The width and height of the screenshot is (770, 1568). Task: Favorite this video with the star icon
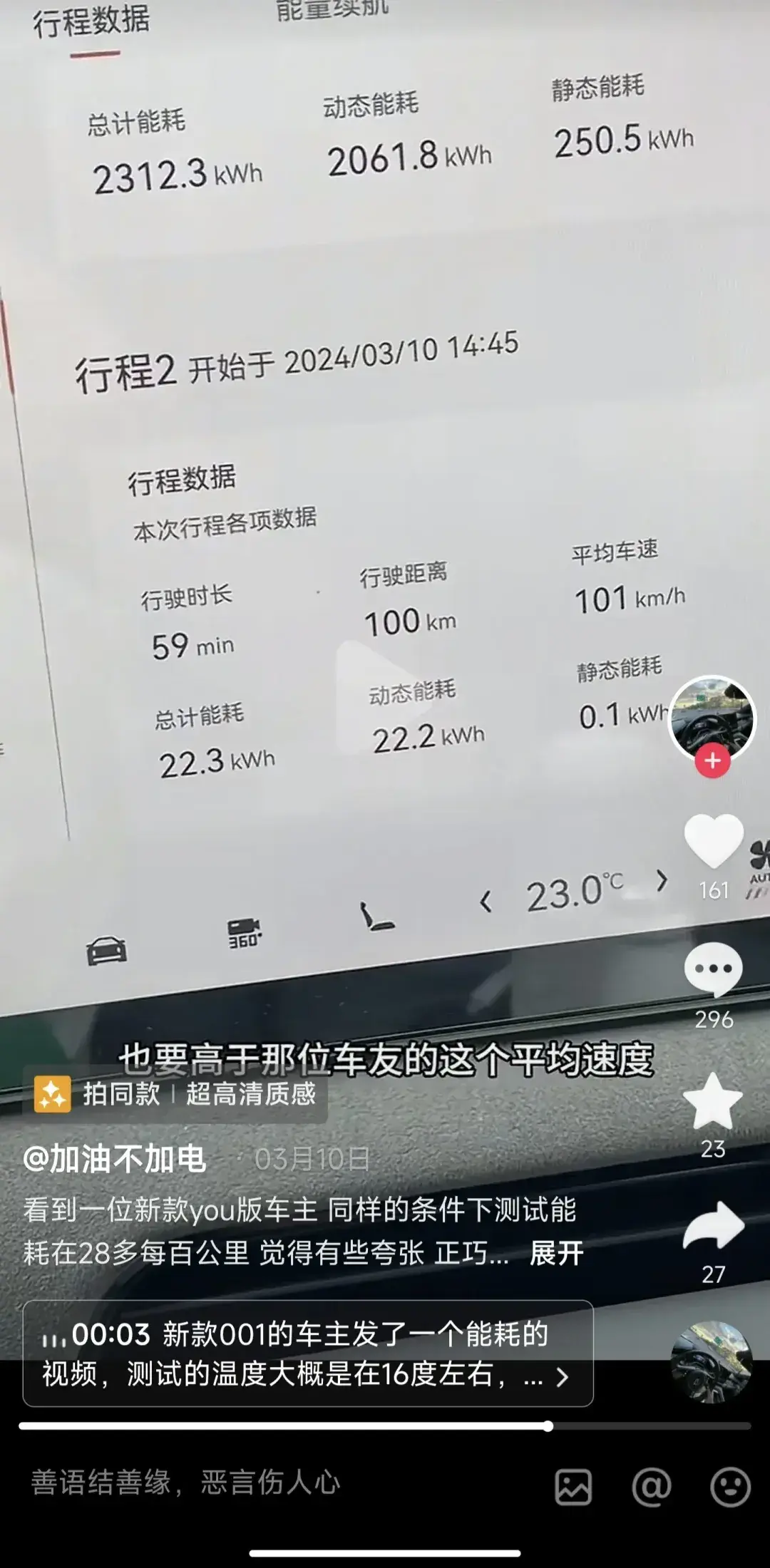click(713, 1103)
